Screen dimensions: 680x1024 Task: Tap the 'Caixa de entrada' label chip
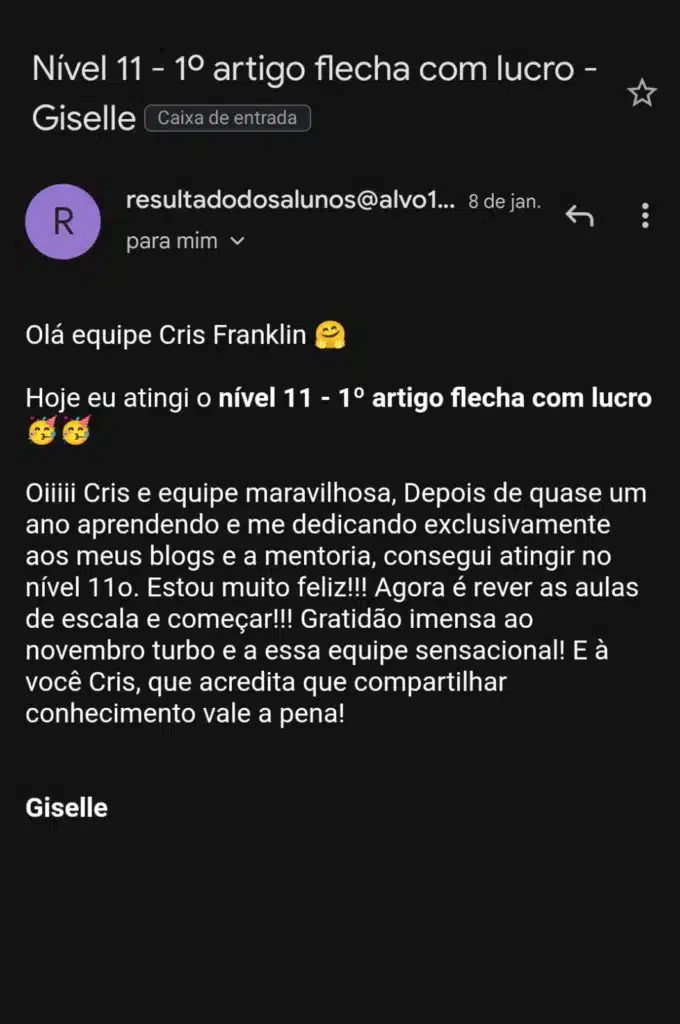227,118
